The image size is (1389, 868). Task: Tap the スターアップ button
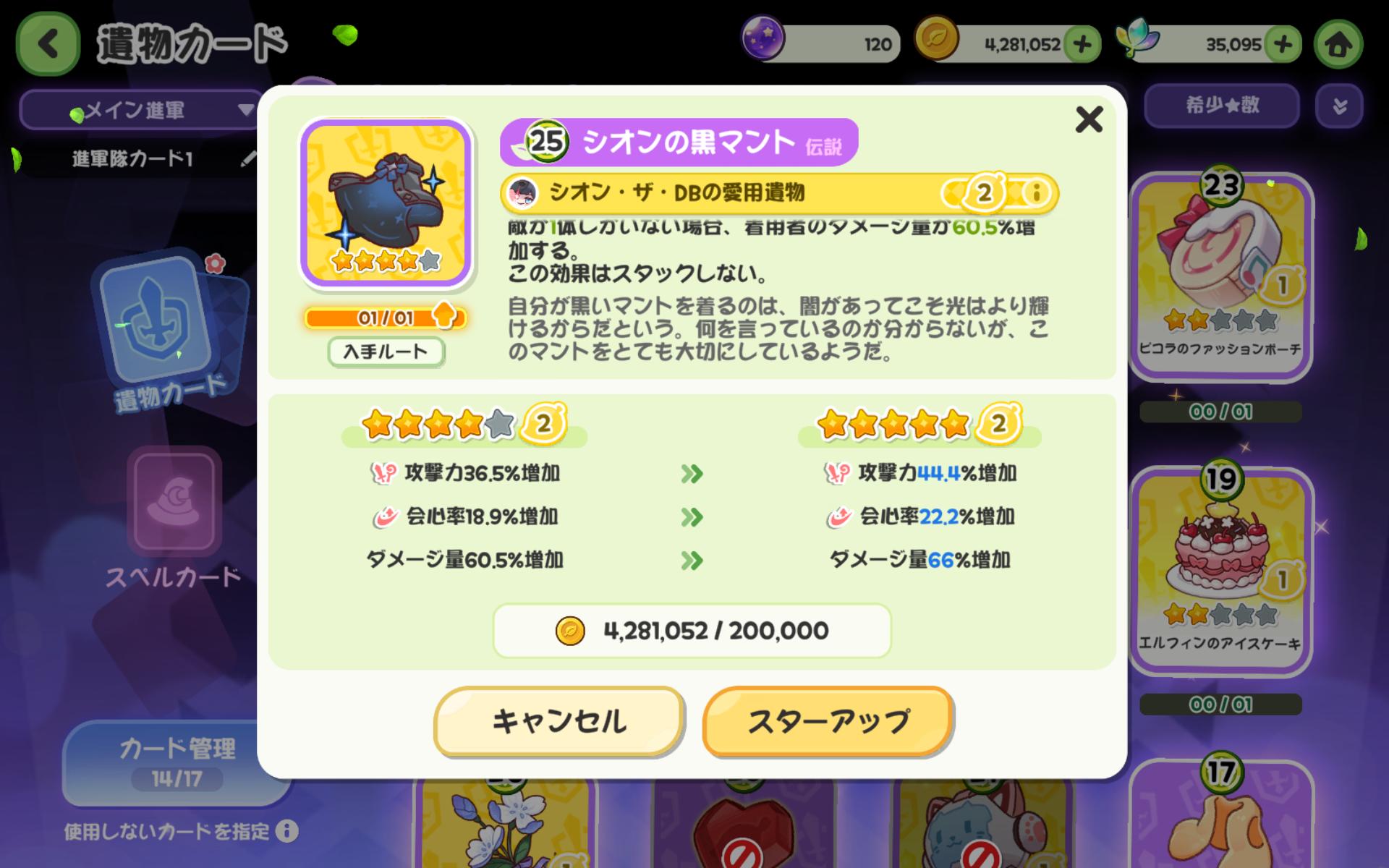coord(828,721)
